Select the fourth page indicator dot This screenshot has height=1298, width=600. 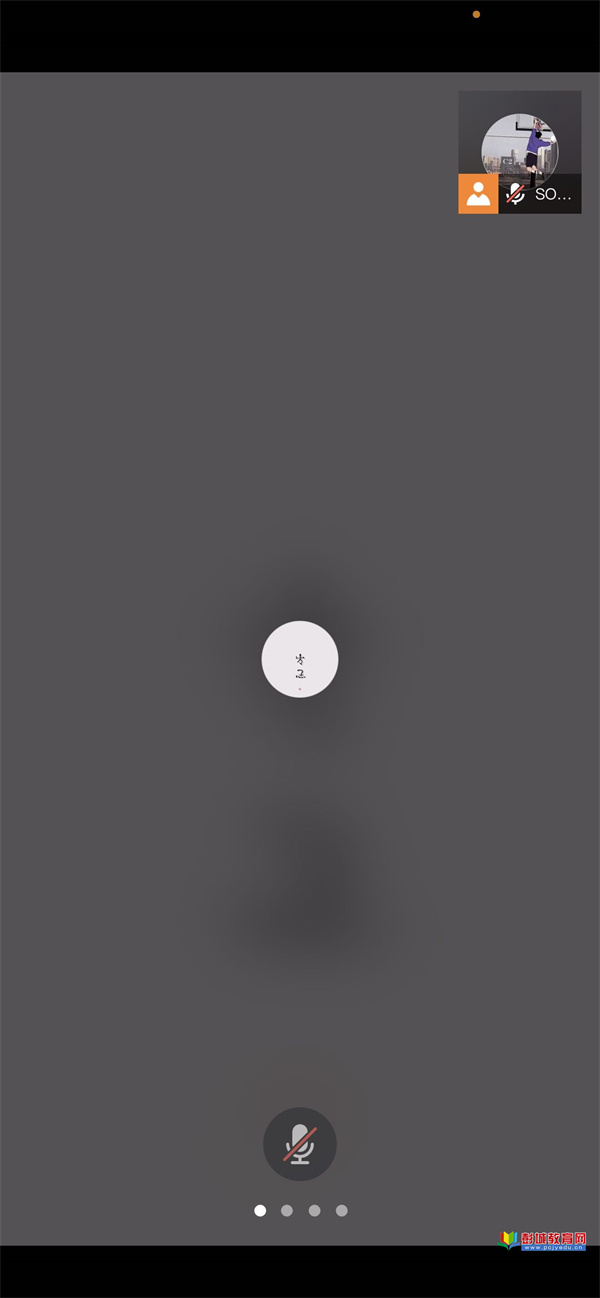[x=342, y=1210]
